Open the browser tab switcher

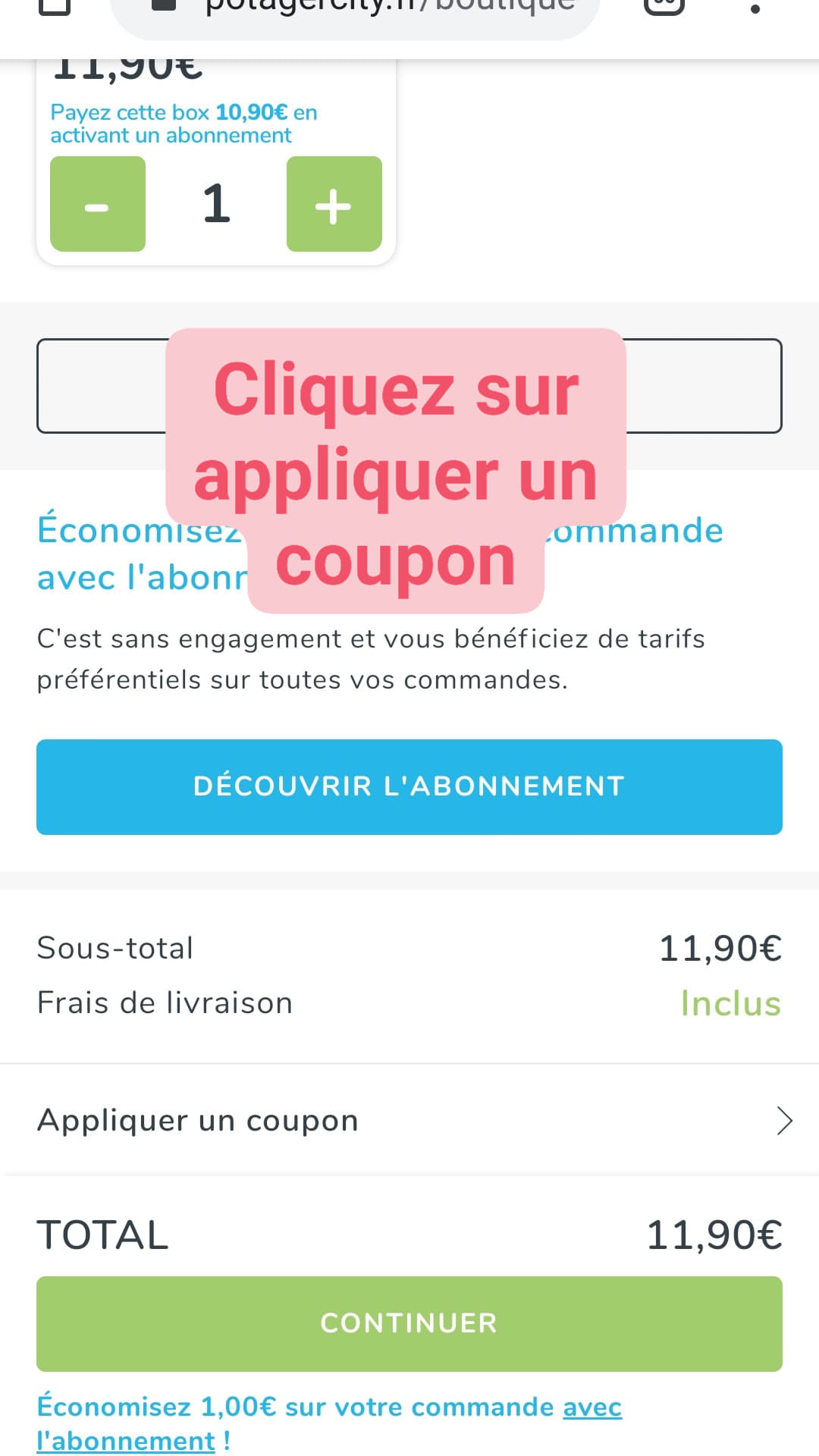coord(664,6)
